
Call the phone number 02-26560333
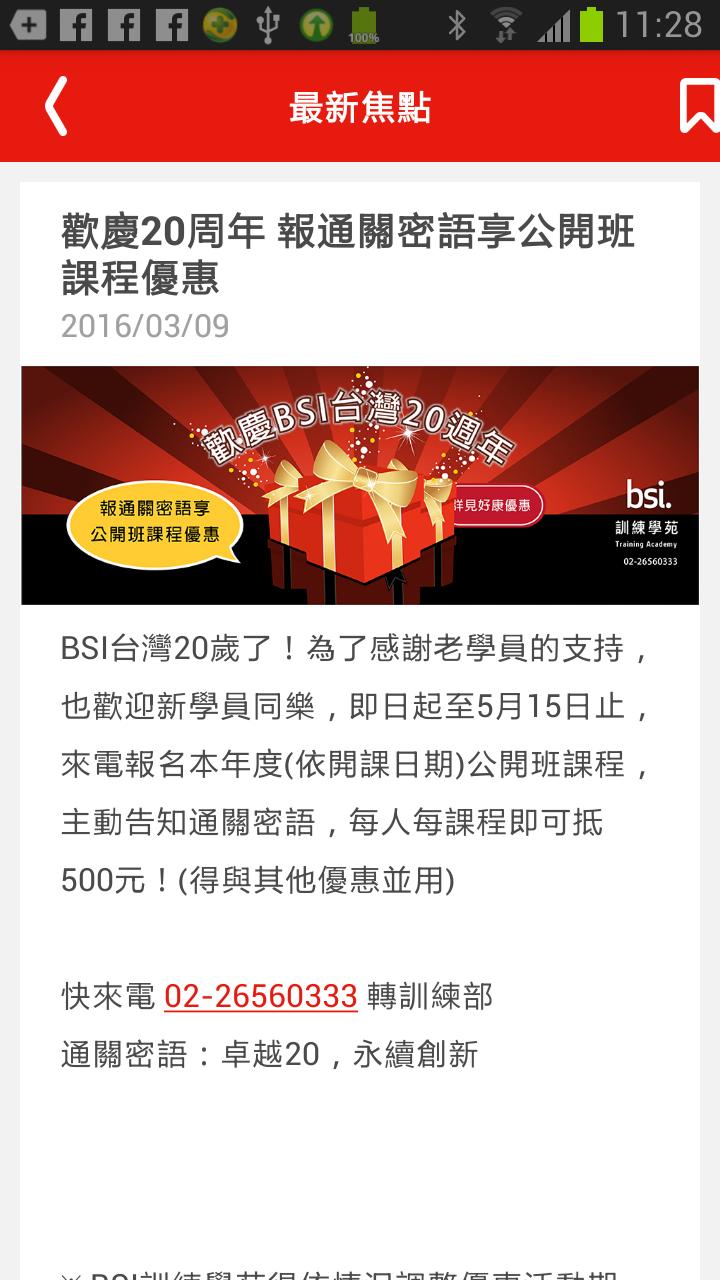tap(260, 996)
